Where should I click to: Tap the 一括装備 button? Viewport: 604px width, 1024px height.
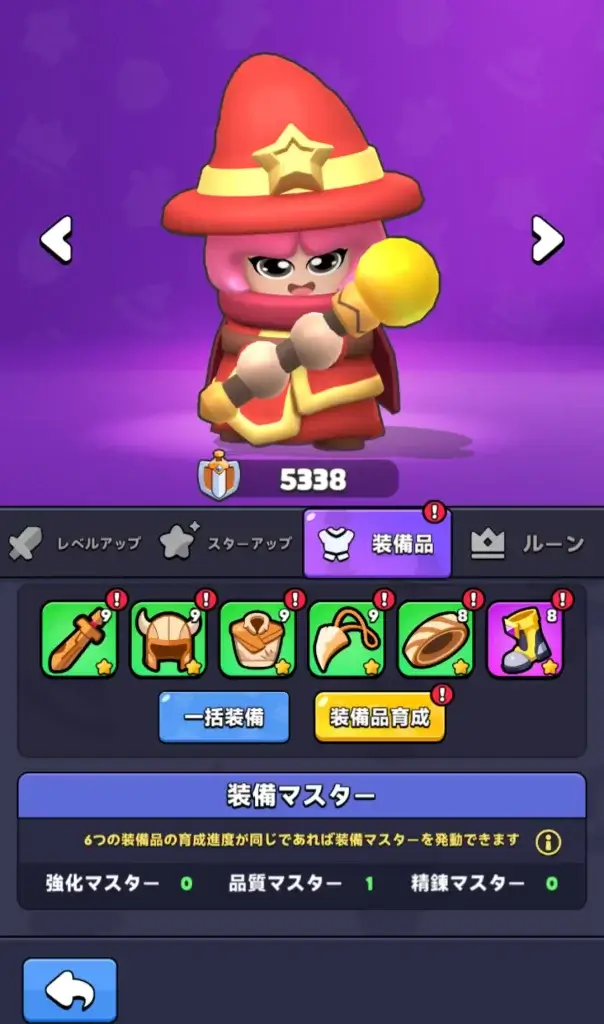224,717
